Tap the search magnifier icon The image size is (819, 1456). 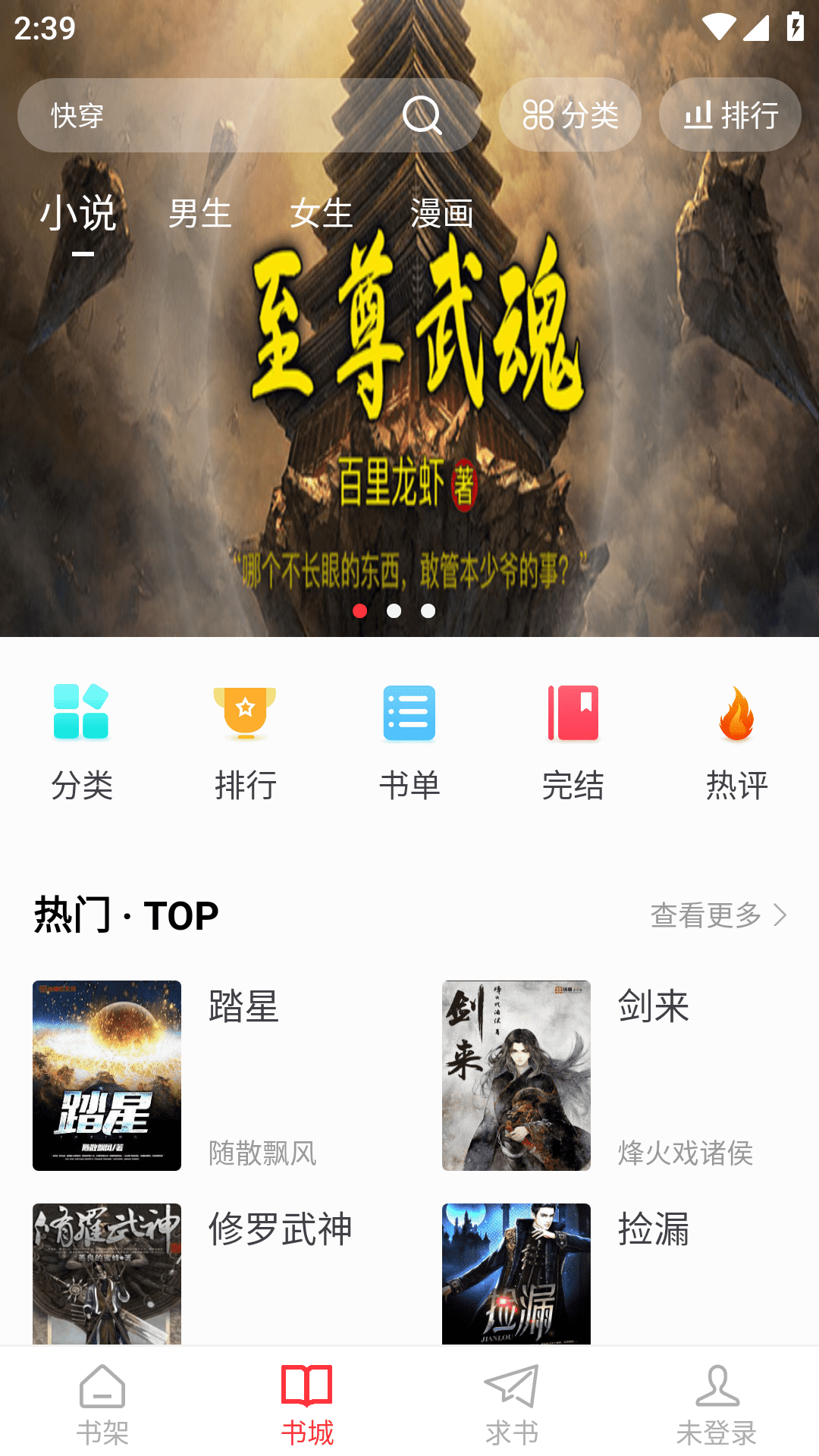[x=422, y=115]
